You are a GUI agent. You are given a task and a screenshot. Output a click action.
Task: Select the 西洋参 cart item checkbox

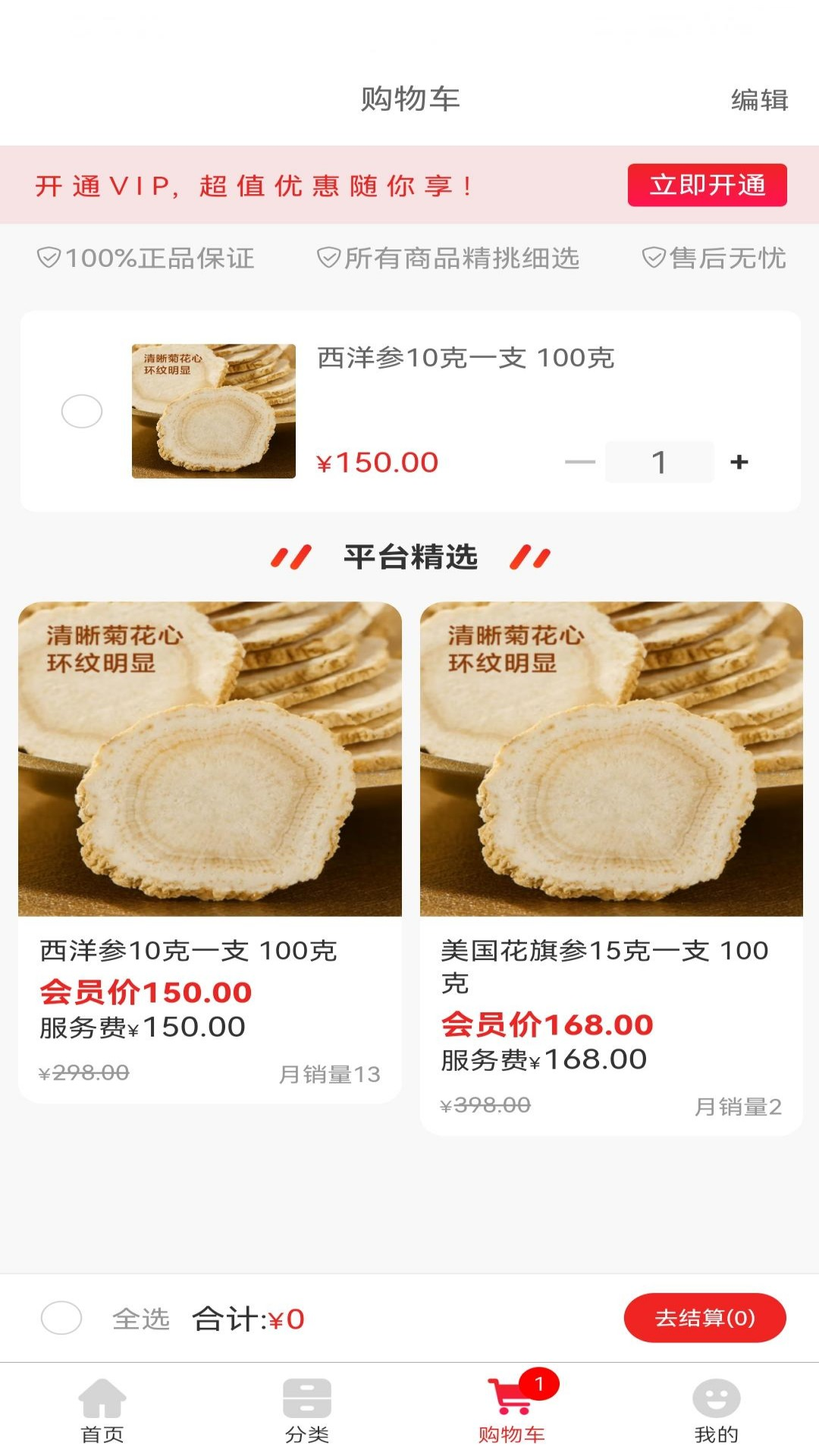pyautogui.click(x=83, y=412)
